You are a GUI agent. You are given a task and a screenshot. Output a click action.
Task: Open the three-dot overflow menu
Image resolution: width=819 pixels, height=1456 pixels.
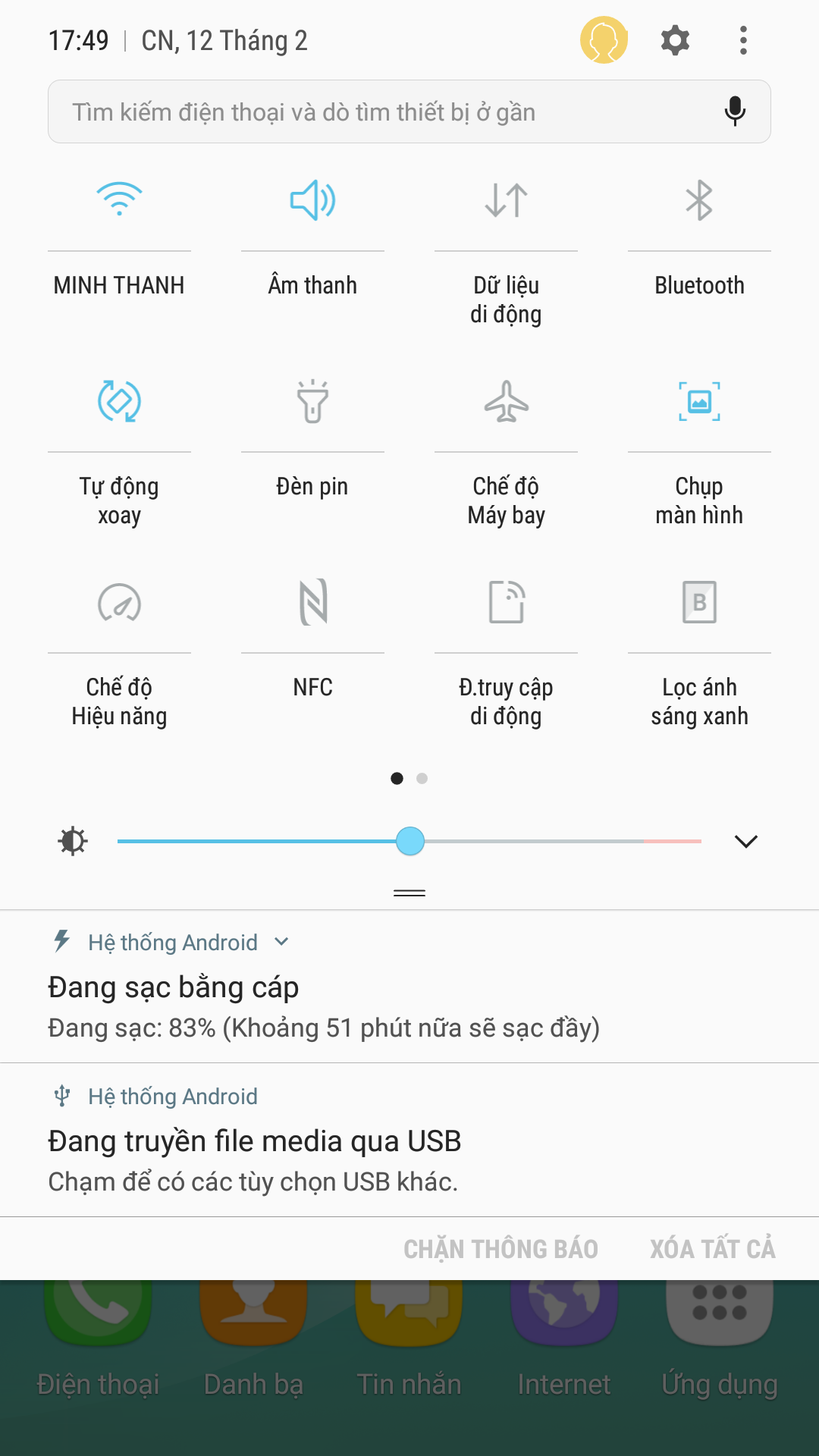[x=743, y=40]
